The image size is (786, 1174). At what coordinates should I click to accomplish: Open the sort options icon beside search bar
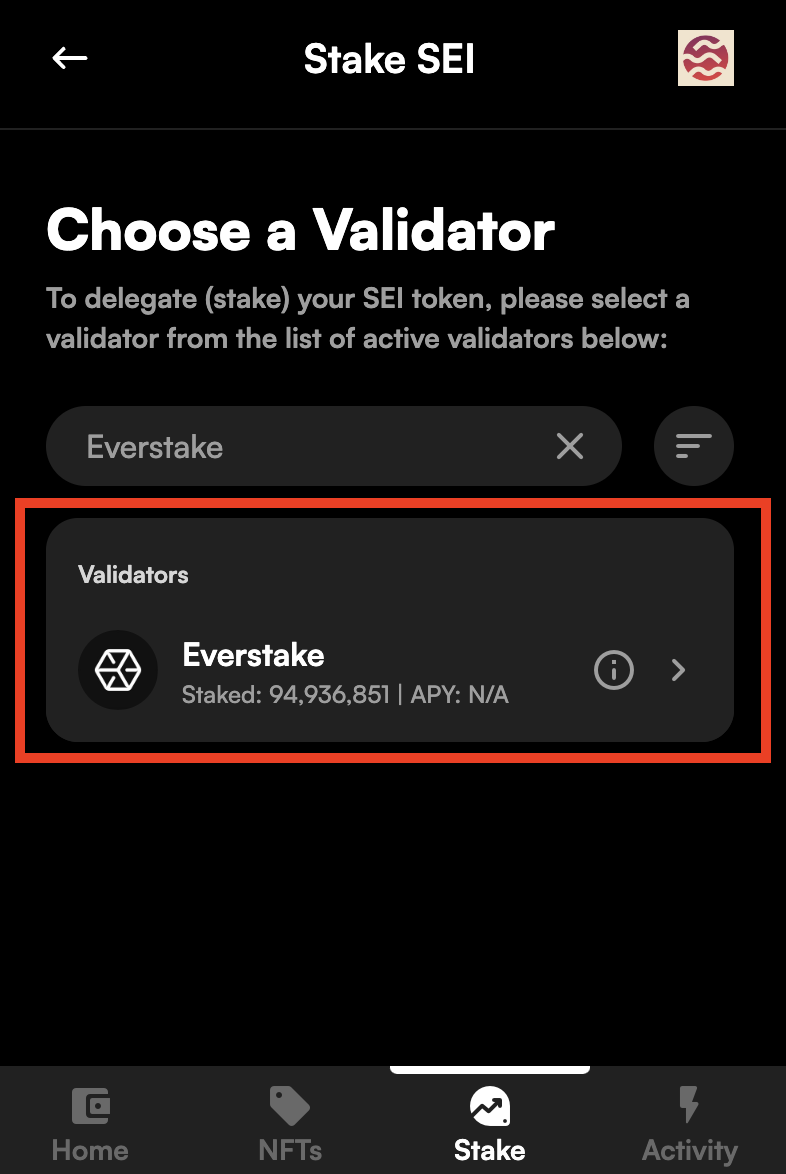[693, 446]
